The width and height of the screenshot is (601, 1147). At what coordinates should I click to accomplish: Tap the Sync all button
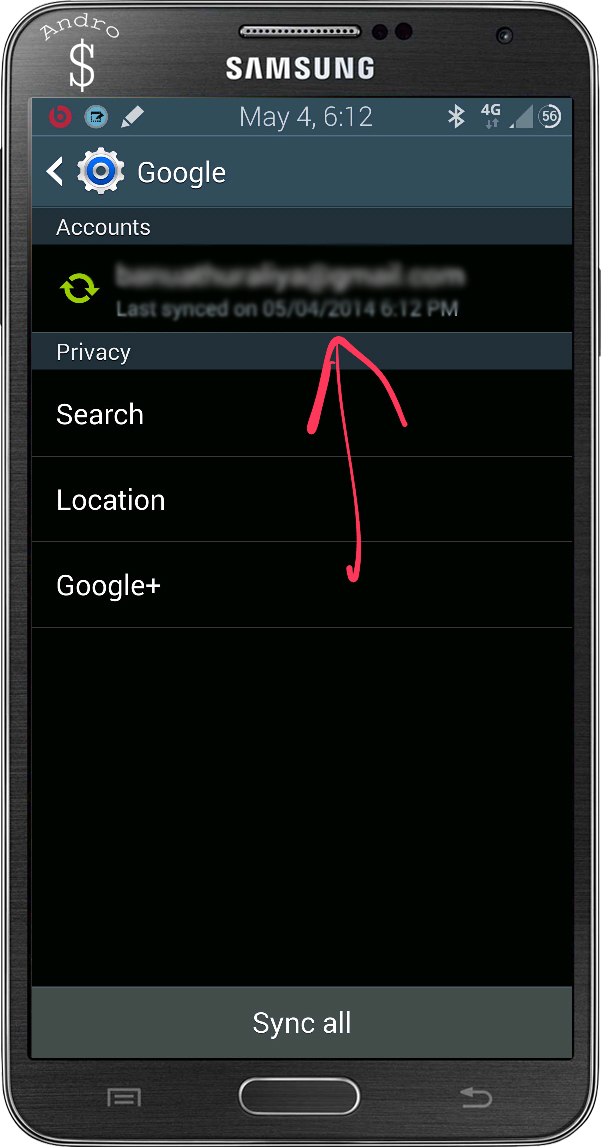(x=301, y=1023)
